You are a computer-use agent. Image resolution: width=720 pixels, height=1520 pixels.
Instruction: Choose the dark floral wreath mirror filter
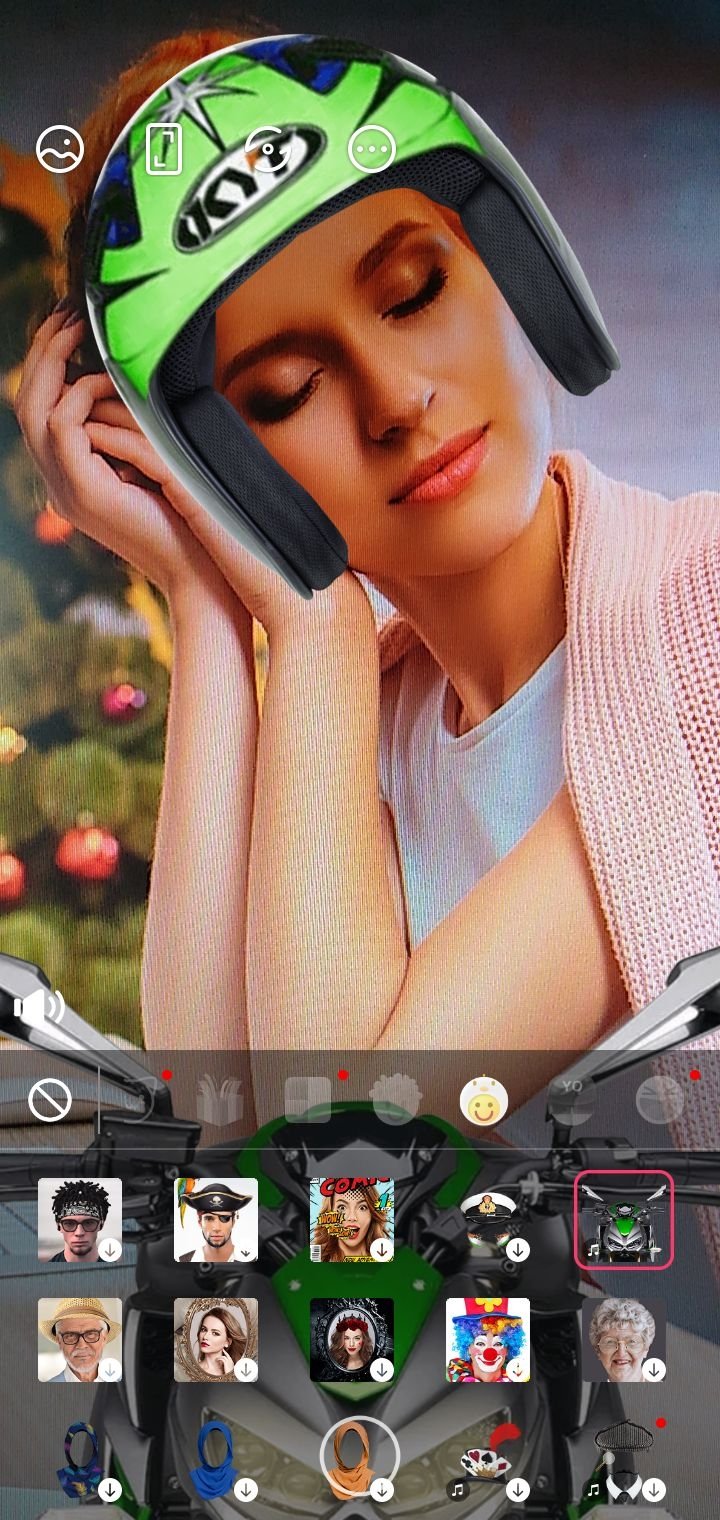(352, 1340)
